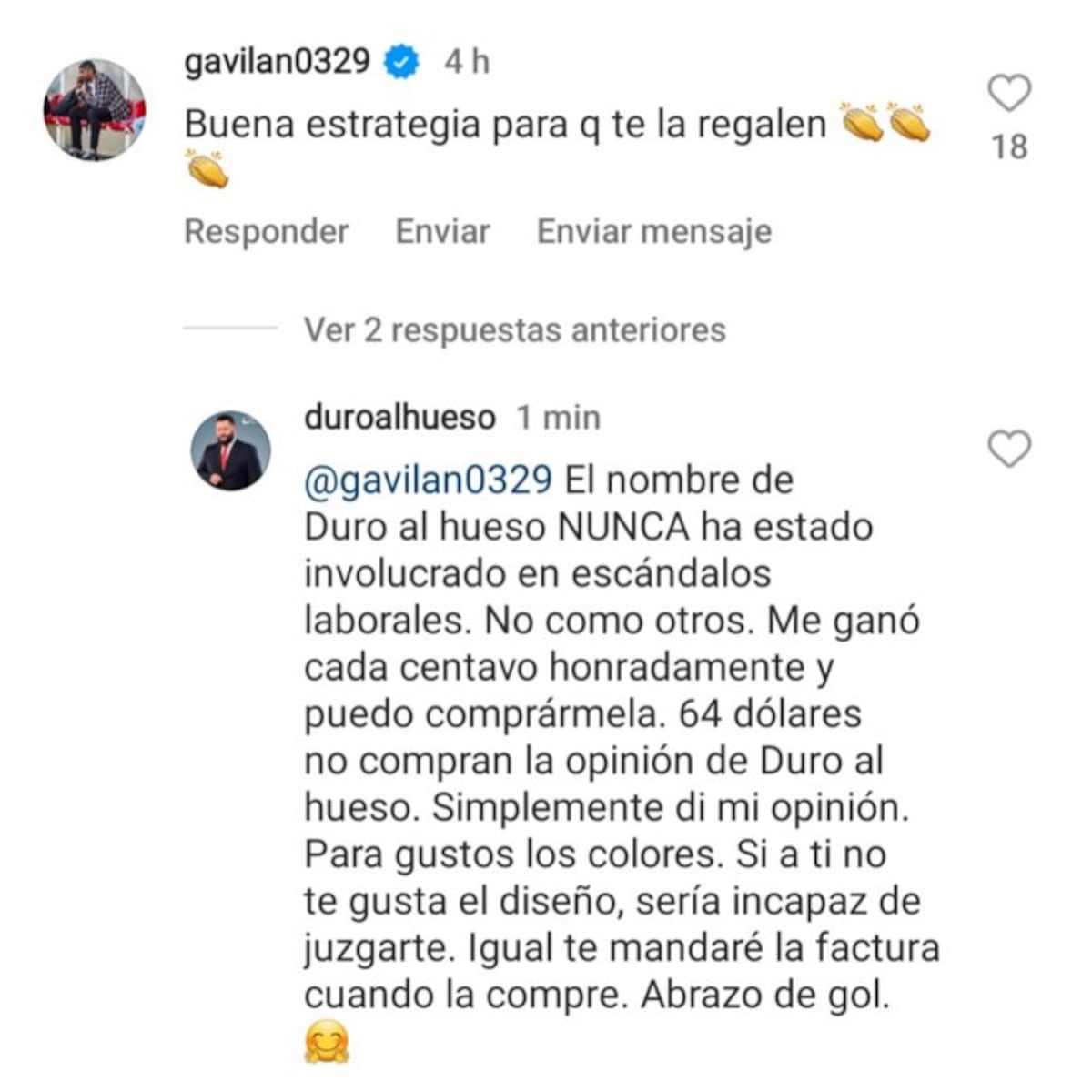Open the @gavilan0329 mention in the reply
The image size is (1092, 1092).
(x=428, y=480)
